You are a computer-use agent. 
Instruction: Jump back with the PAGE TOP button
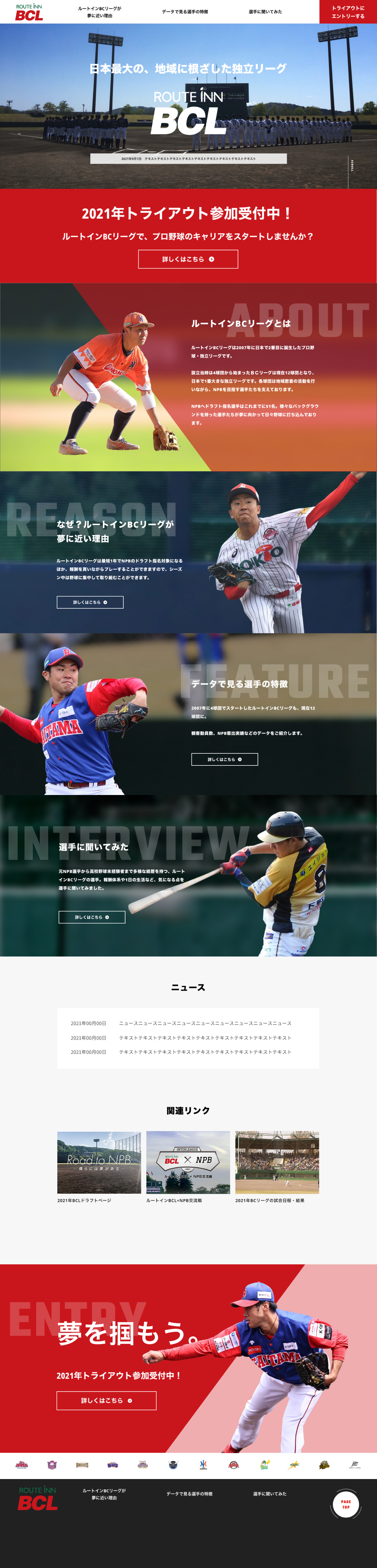(x=346, y=1504)
